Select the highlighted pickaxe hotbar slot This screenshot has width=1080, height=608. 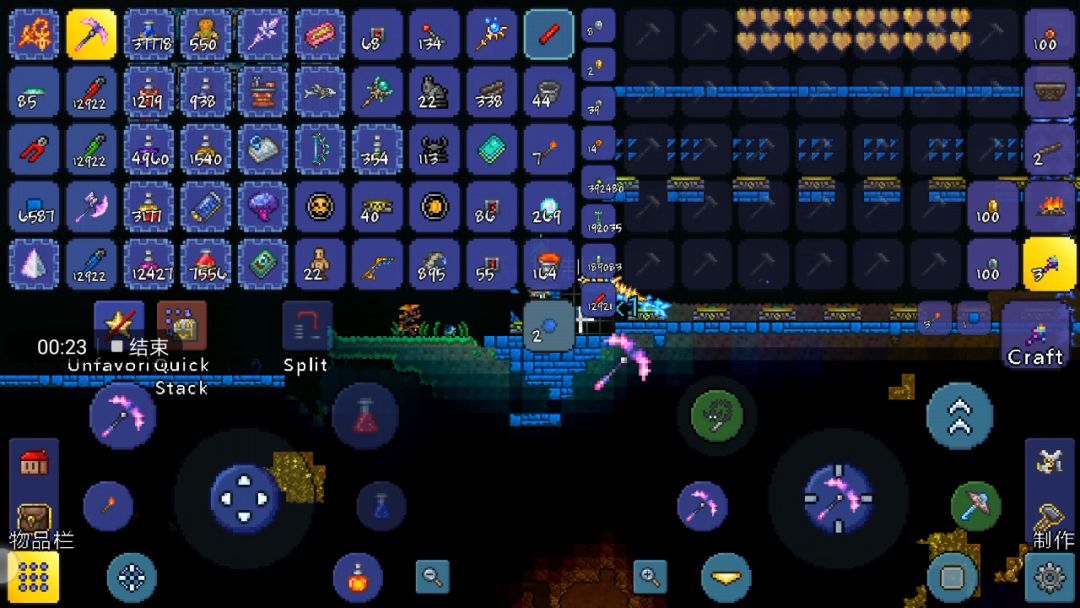91,34
